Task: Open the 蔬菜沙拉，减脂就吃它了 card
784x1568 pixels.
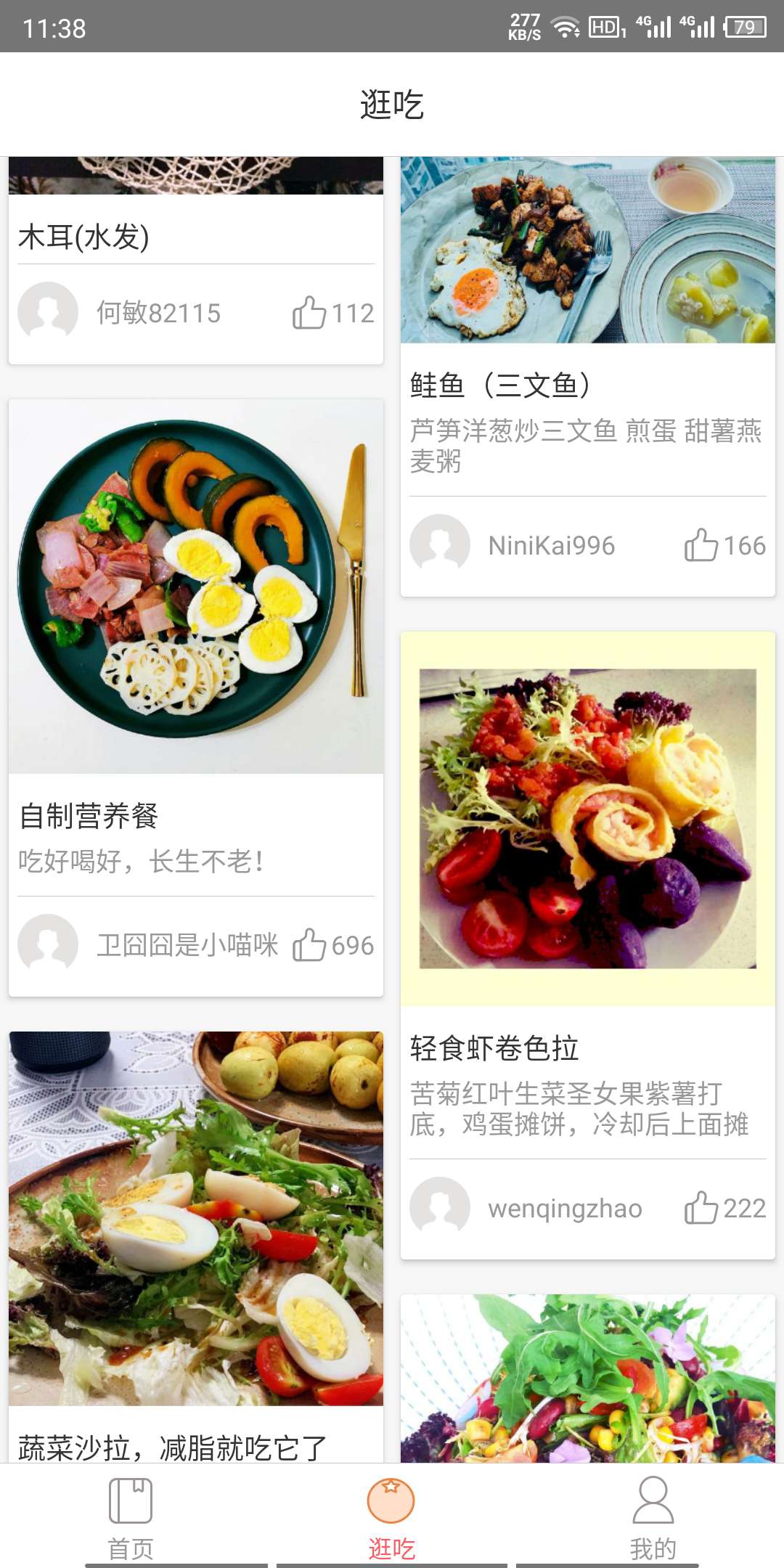Action: pos(196,1234)
